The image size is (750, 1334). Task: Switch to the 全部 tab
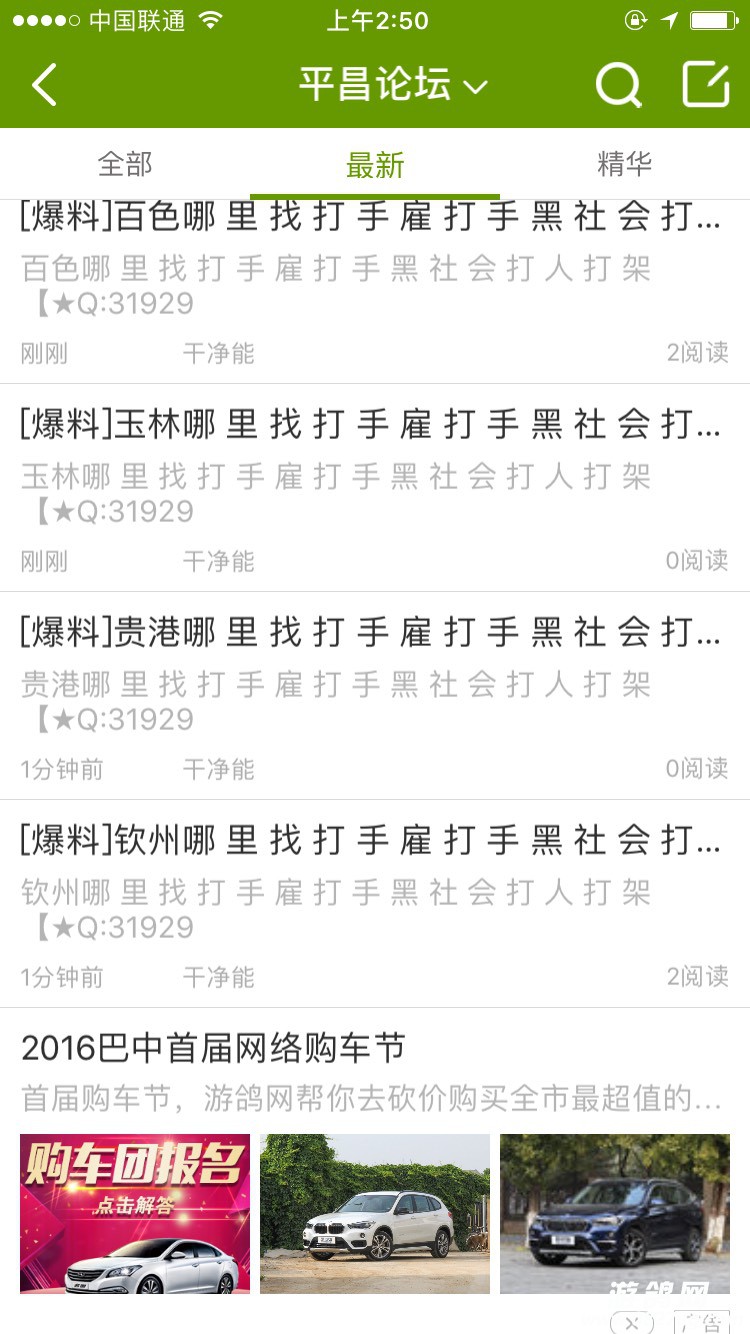(x=125, y=164)
